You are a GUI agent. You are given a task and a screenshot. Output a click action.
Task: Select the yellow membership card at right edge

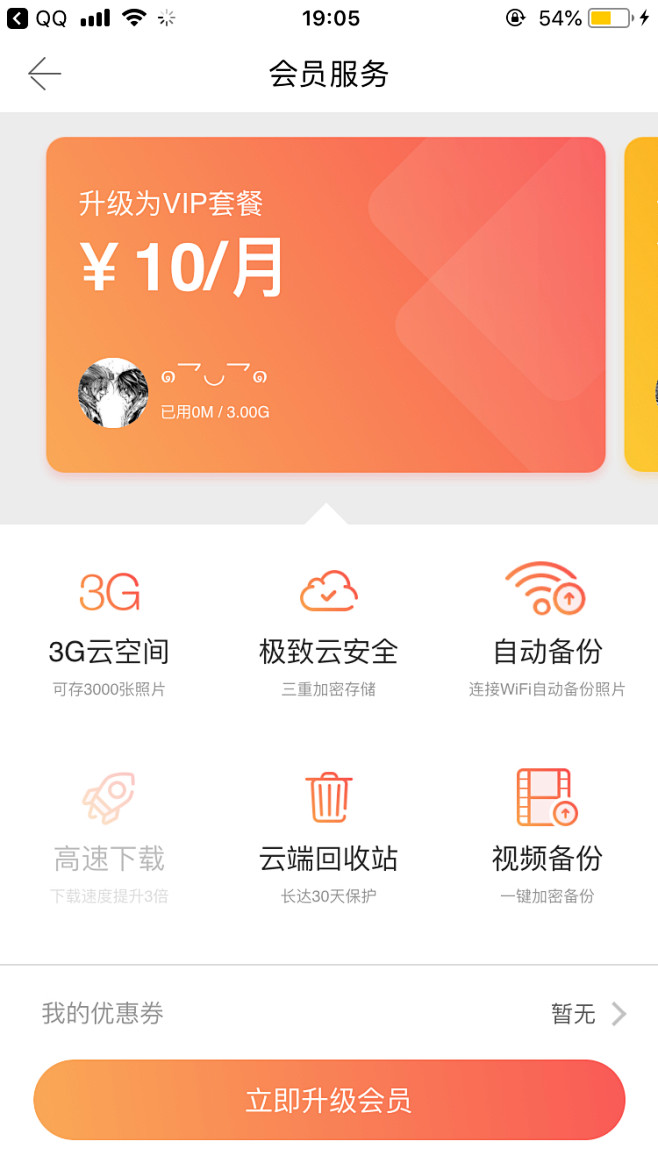coord(643,304)
